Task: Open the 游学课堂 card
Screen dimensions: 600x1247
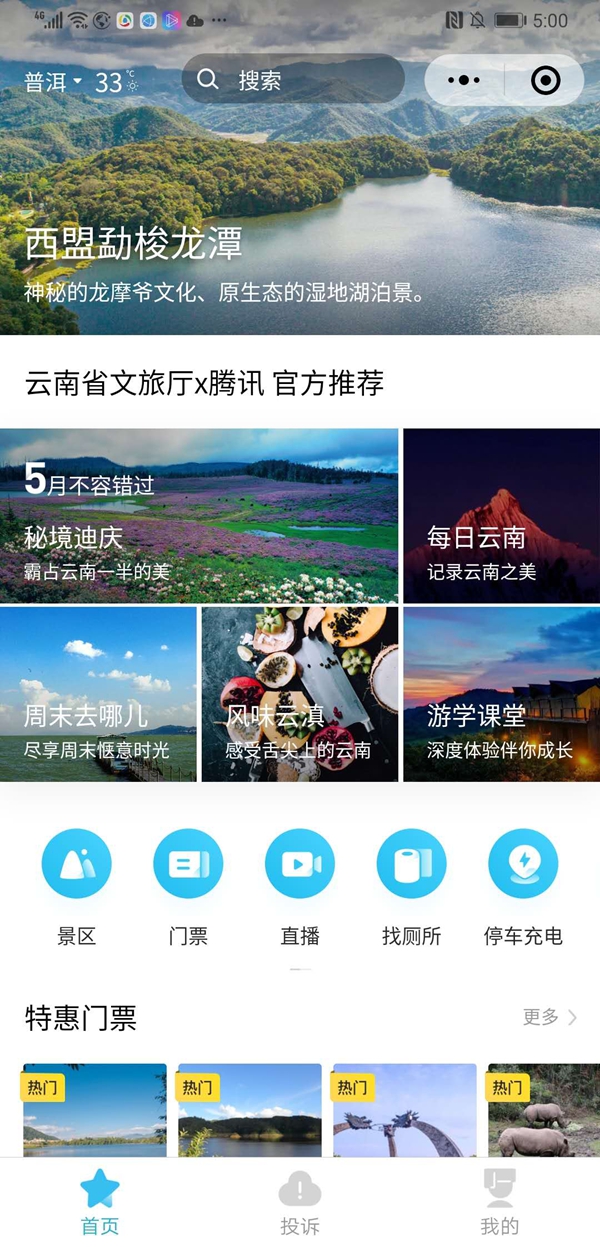Action: tap(501, 694)
